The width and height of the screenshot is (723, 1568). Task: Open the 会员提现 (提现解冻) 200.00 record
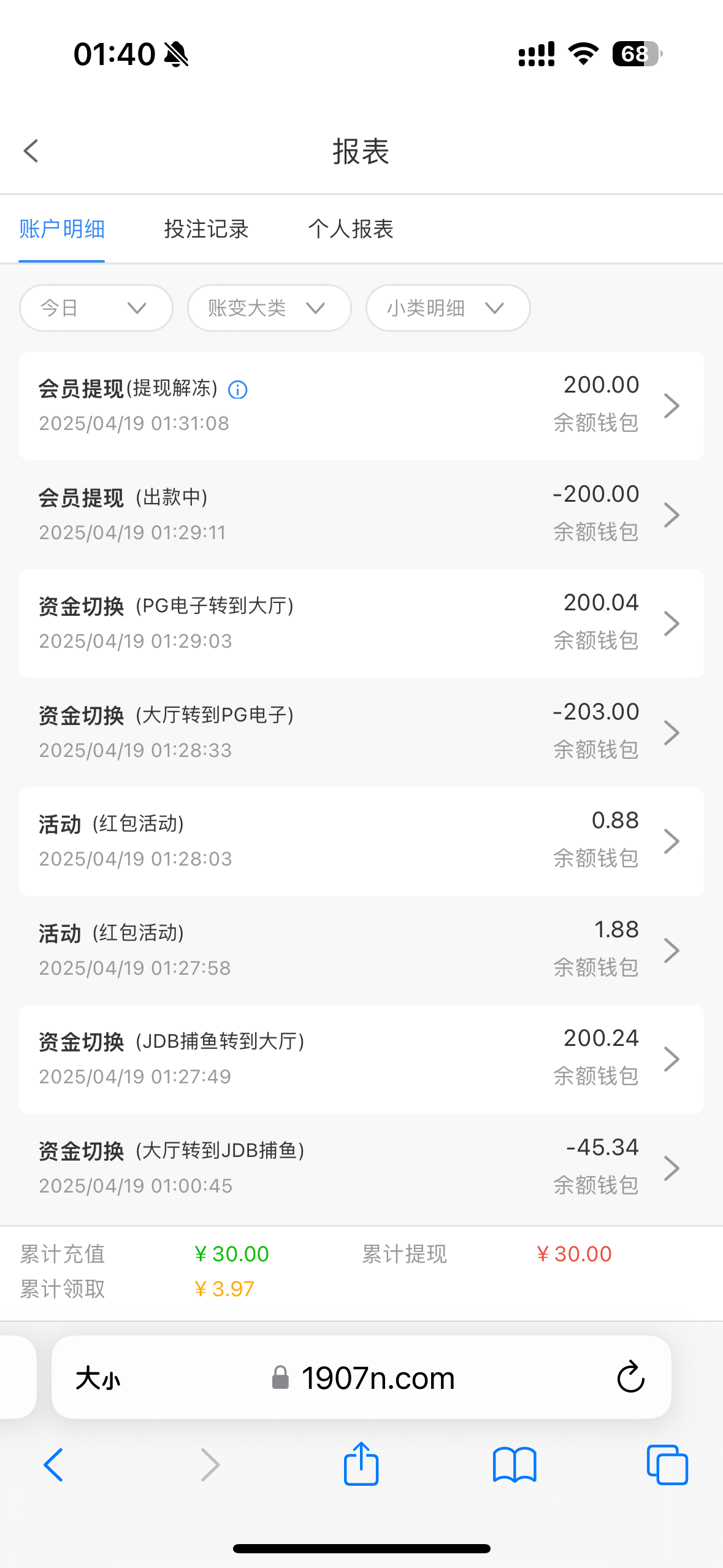[361, 405]
